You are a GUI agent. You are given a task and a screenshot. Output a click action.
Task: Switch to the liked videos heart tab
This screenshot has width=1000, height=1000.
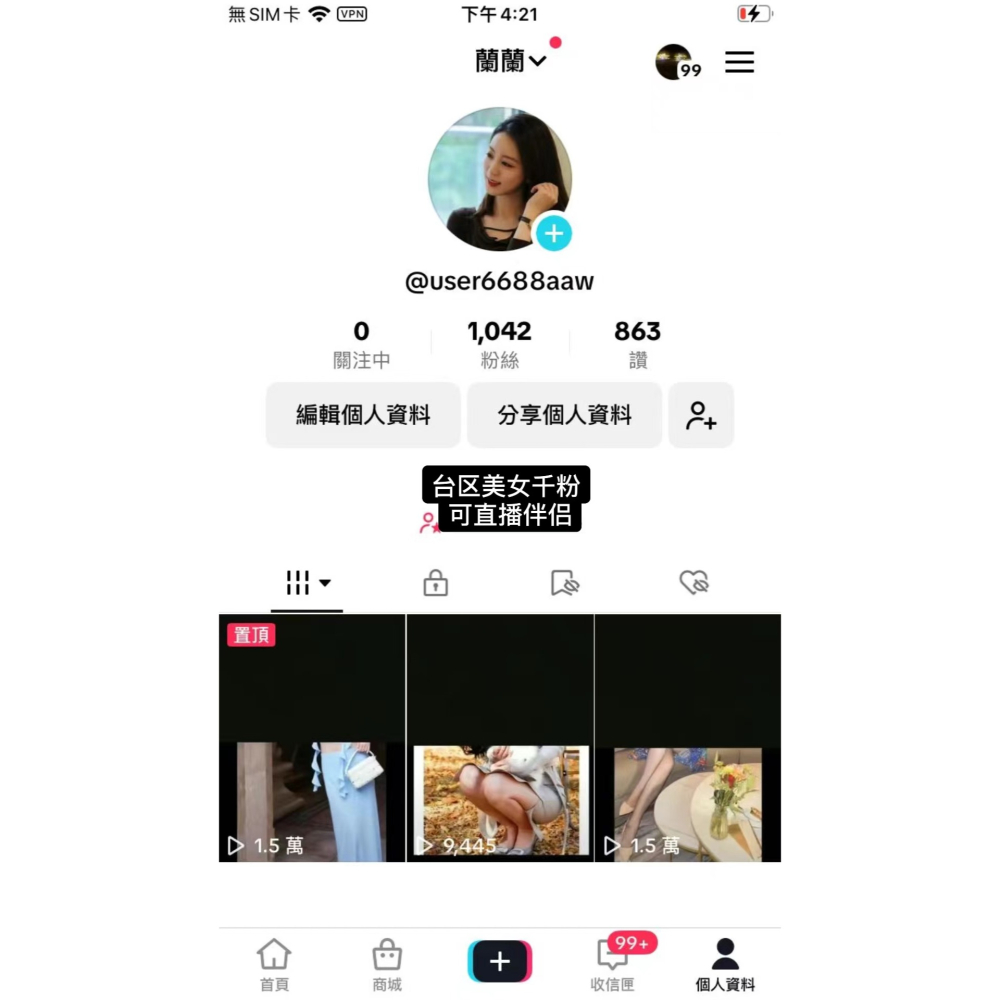pyautogui.click(x=693, y=583)
